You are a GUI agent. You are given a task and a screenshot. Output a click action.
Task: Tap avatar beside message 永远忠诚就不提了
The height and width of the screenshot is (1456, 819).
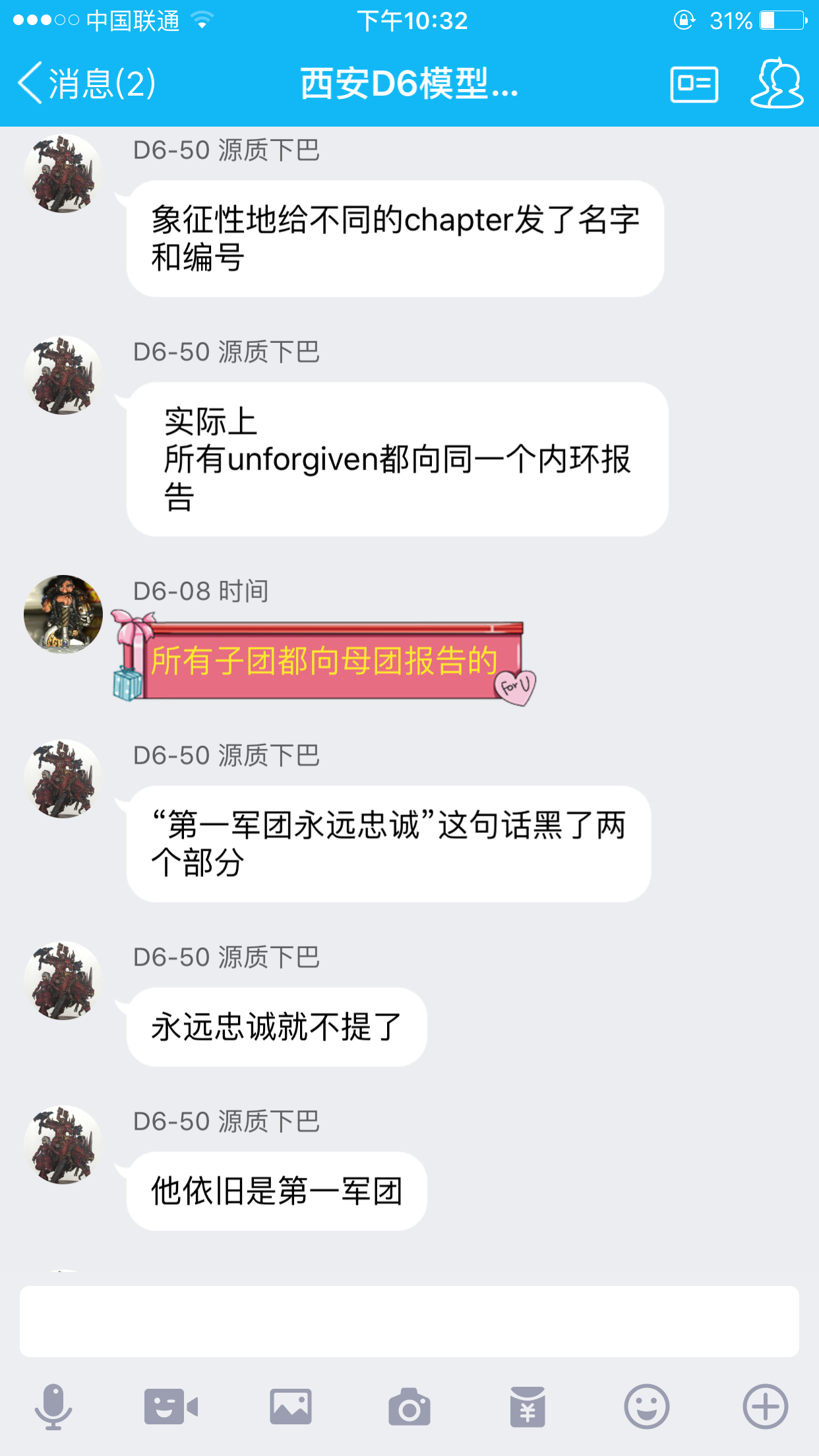coord(63,981)
